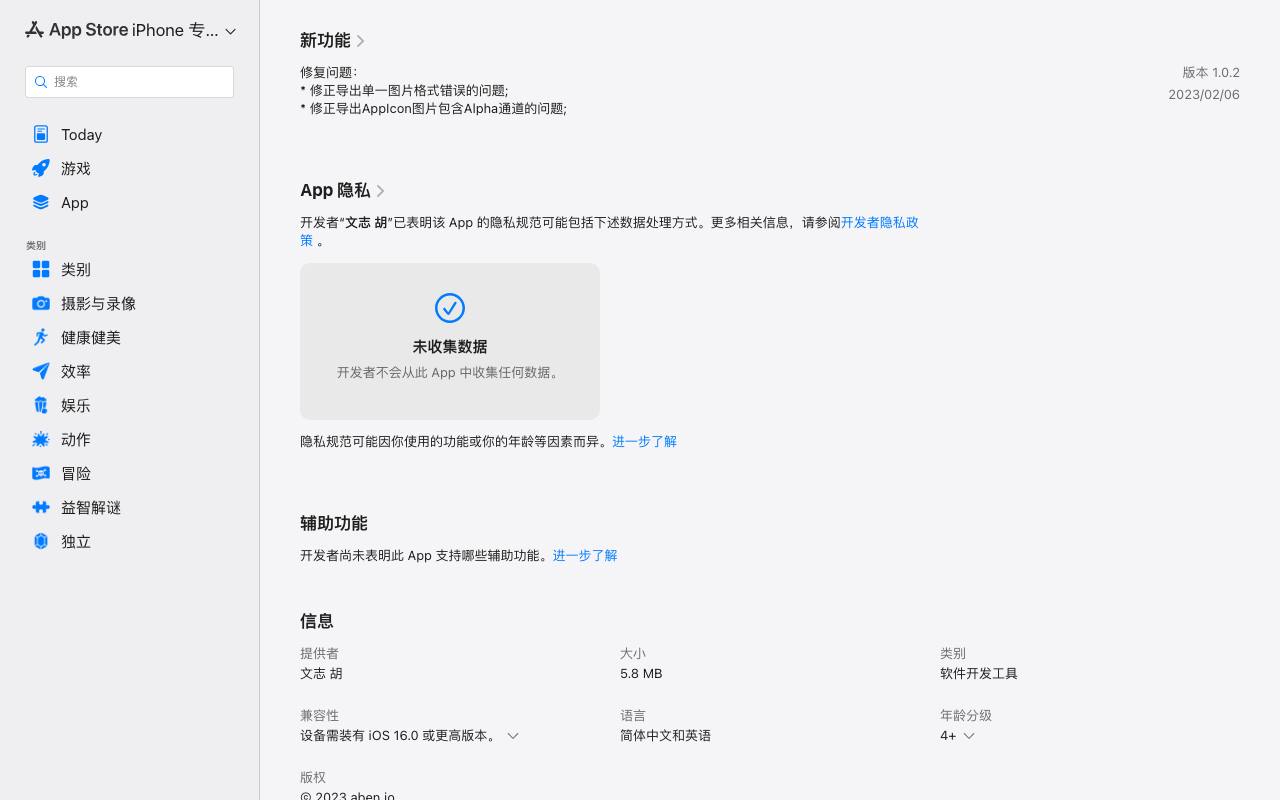1280x800 pixels.
Task: Open the 娱乐 category
Action: [x=129, y=405]
